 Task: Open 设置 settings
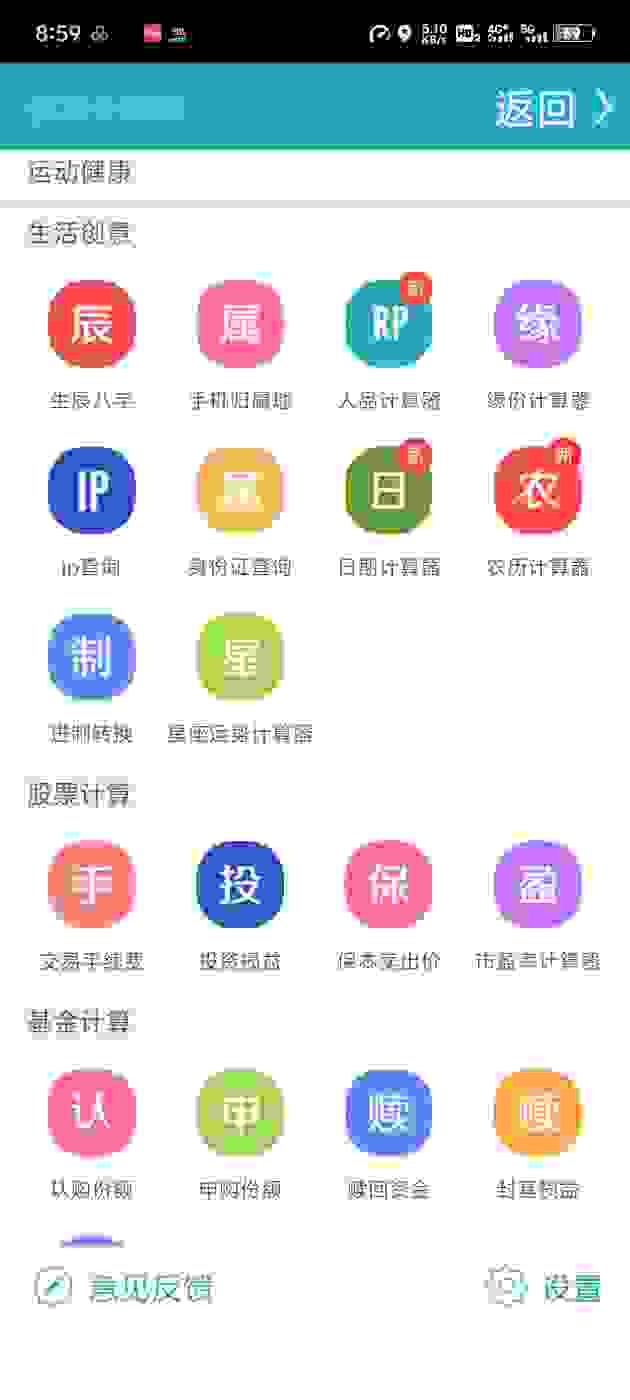(x=545, y=1287)
